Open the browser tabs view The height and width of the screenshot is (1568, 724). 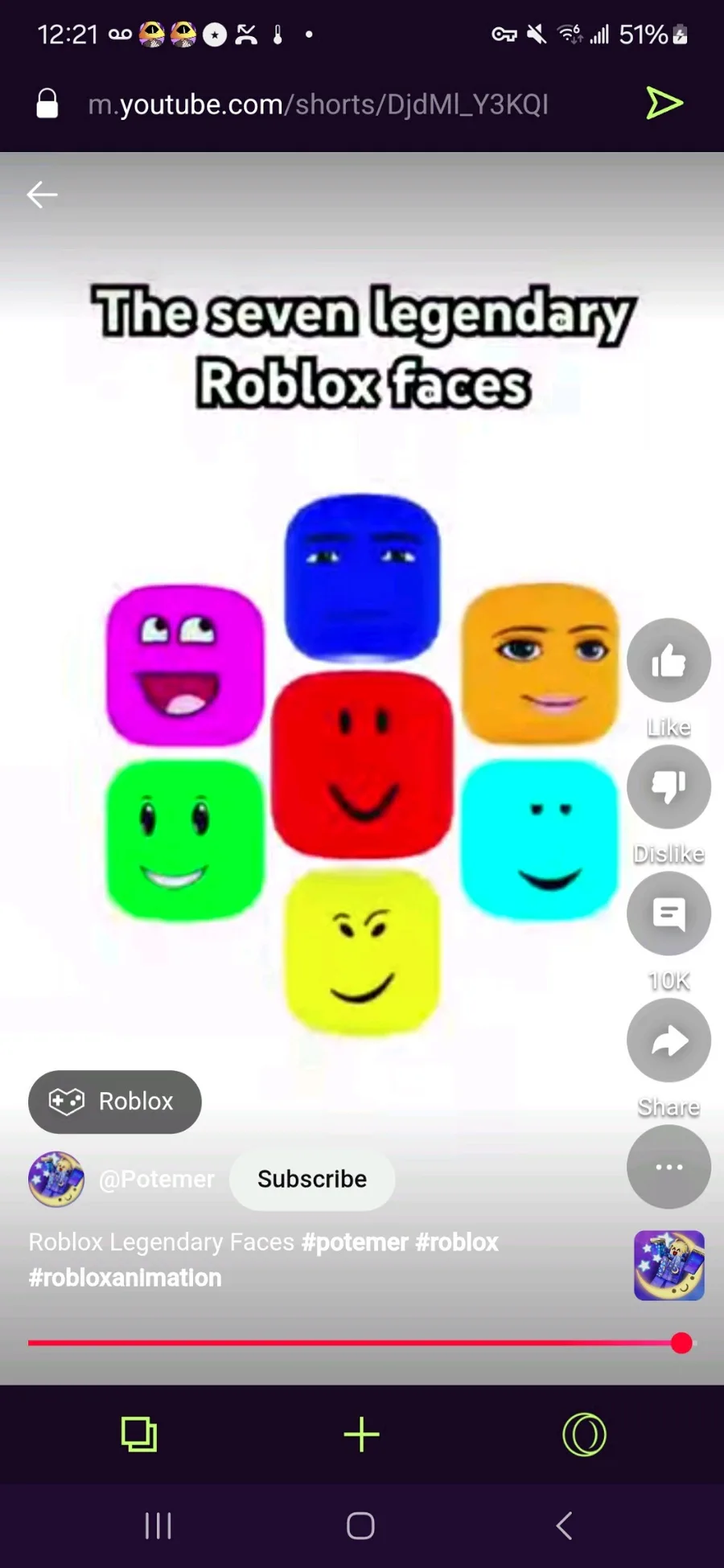(138, 1435)
